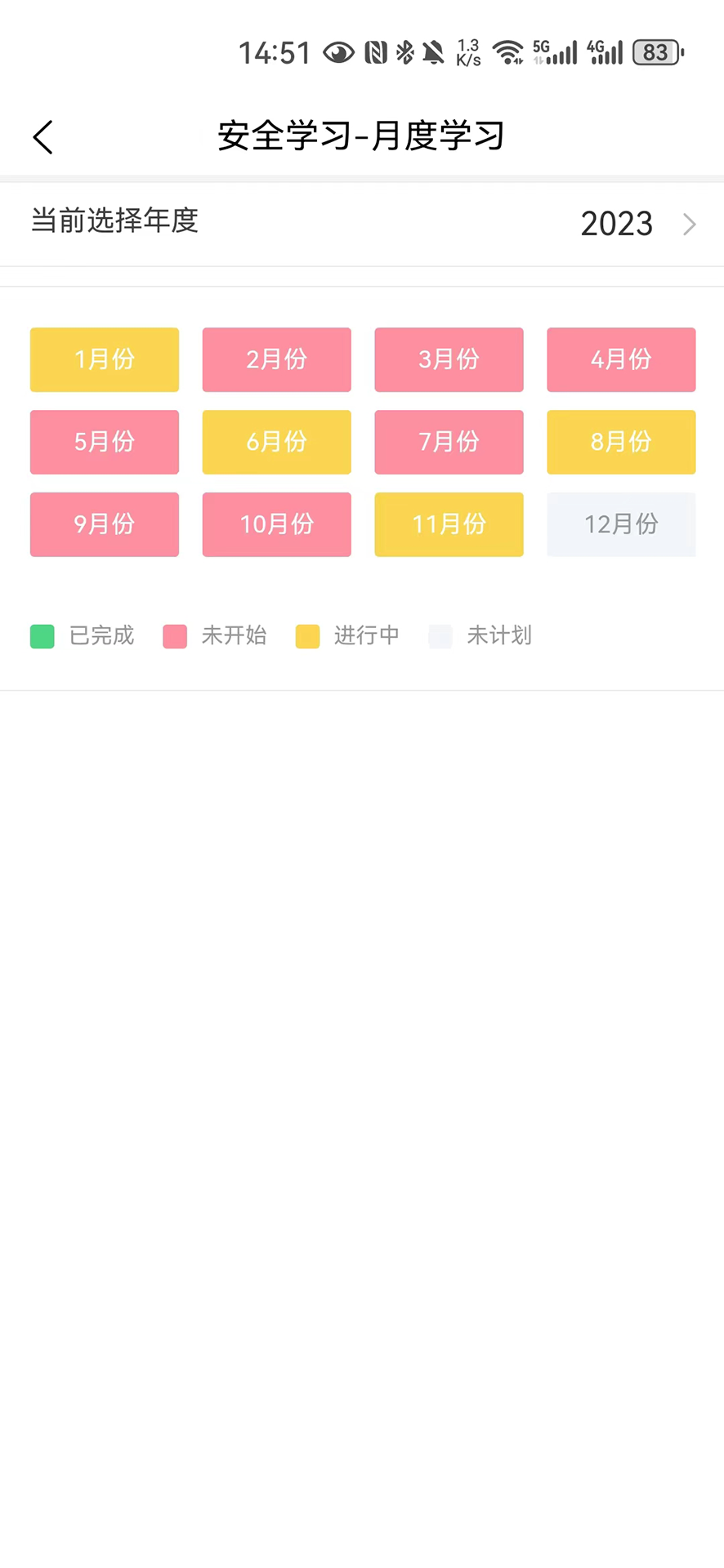
Task: Open the 11月份 in-progress month
Action: [449, 524]
